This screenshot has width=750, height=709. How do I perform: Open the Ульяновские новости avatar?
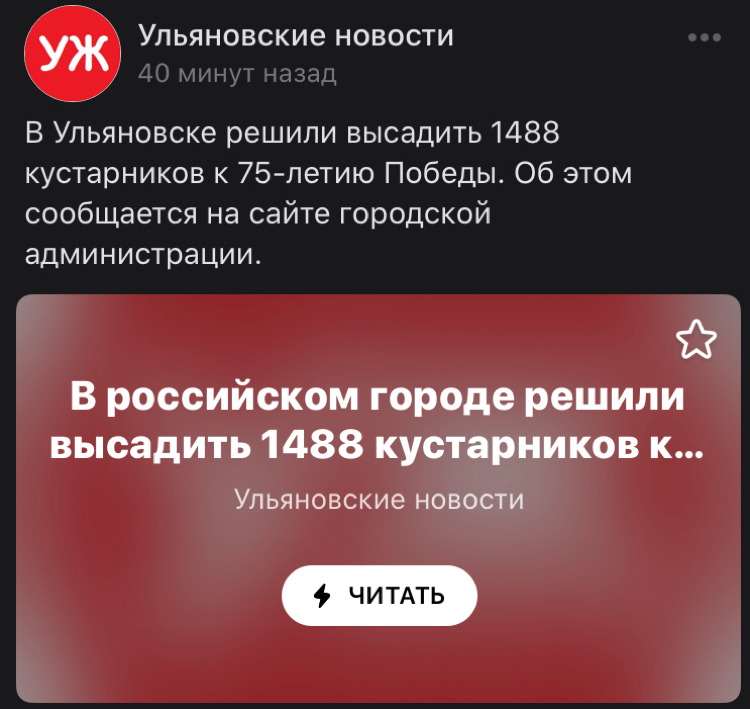click(x=71, y=55)
